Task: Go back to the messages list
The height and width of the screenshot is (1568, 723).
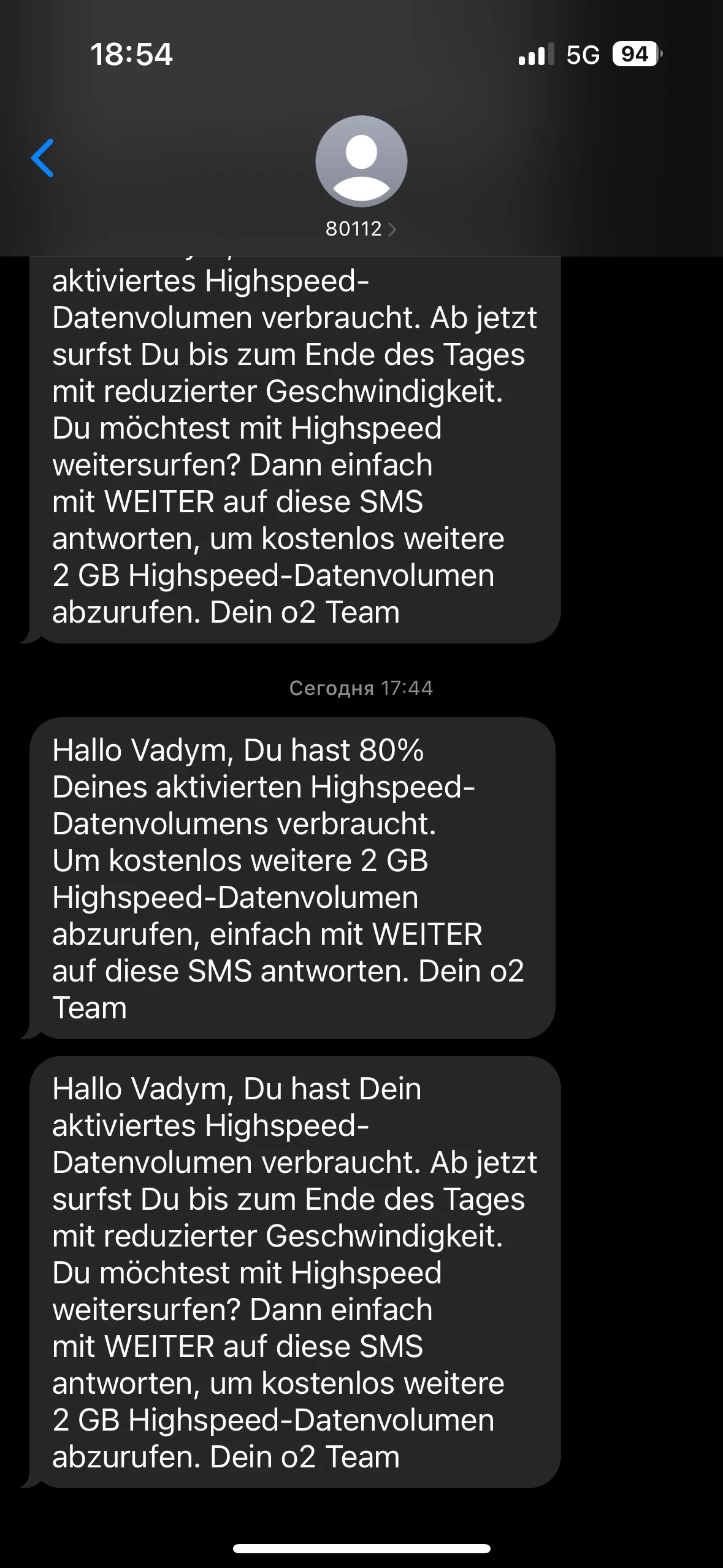Action: (43, 158)
